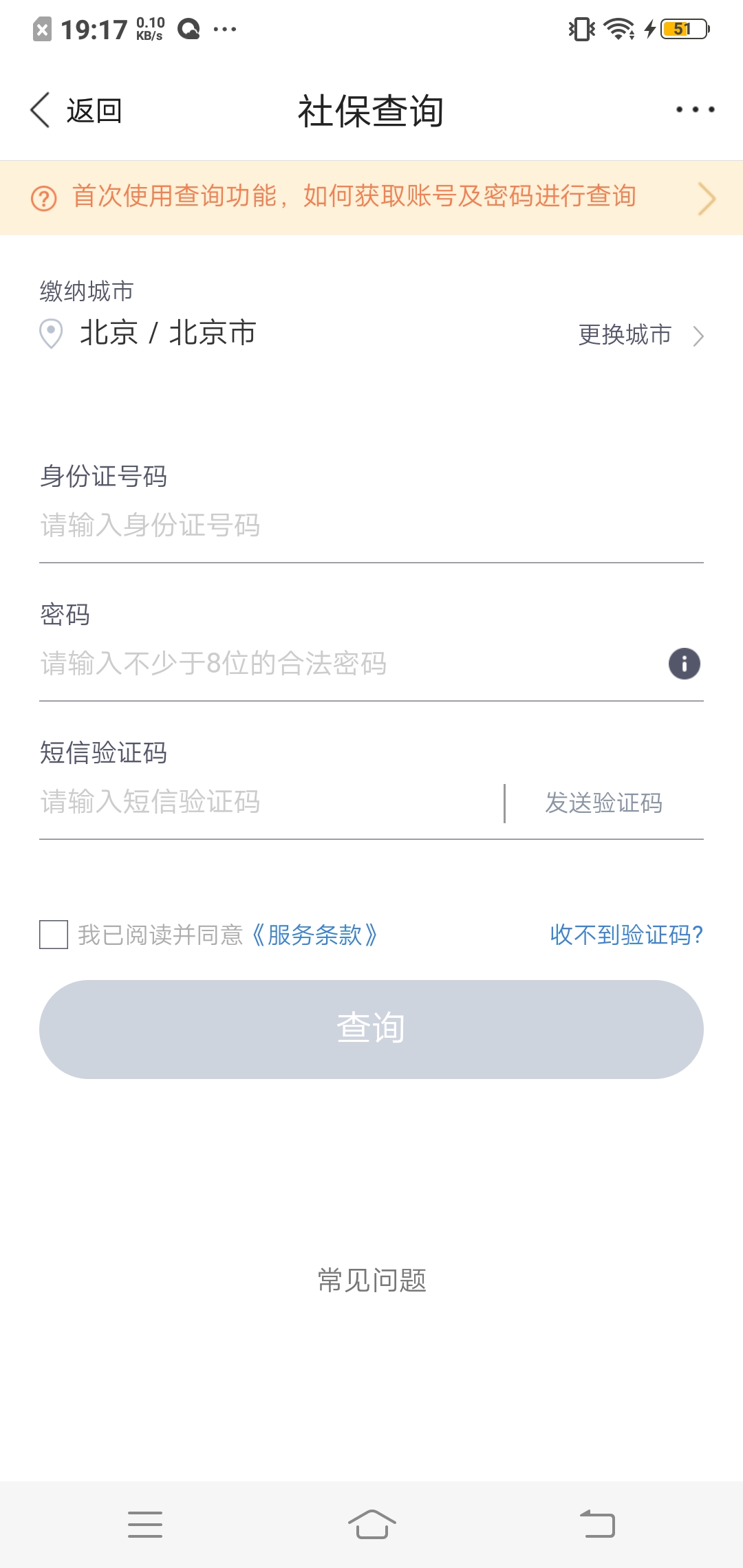This screenshot has height=1568, width=743.
Task: Open the system recent apps menu
Action: click(x=145, y=1524)
